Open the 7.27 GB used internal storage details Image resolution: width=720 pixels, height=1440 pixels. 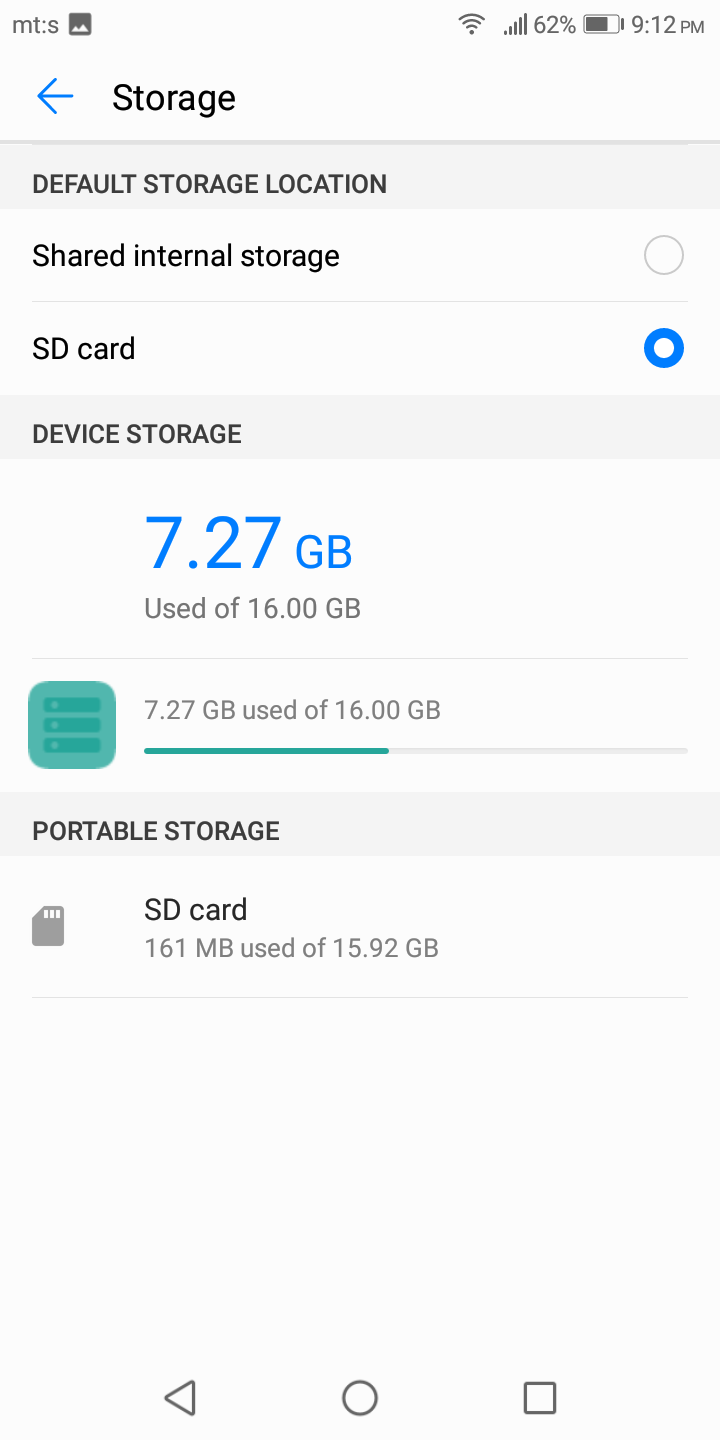360,725
